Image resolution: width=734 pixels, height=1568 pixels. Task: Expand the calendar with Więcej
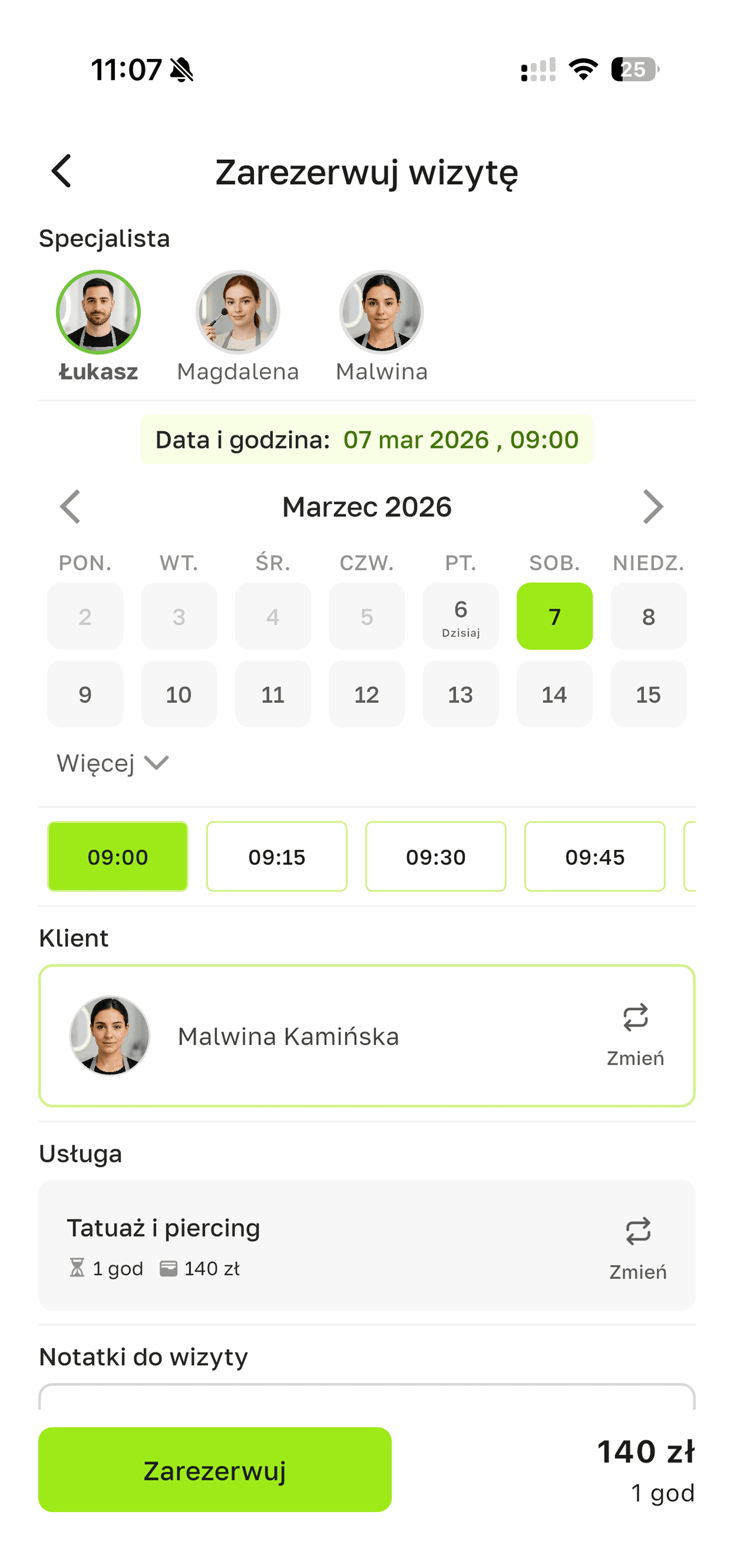pyautogui.click(x=113, y=763)
